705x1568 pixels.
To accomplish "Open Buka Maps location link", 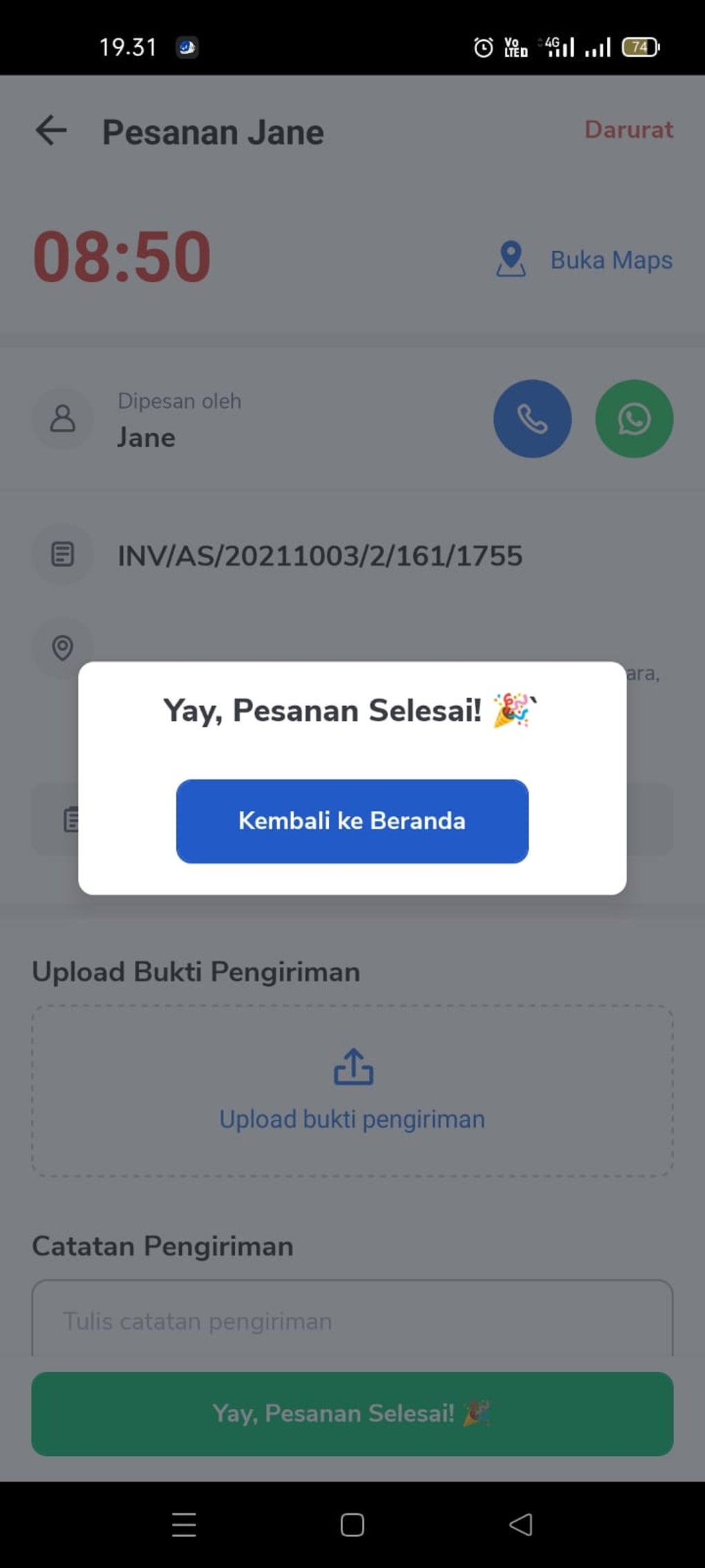I will tap(584, 260).
